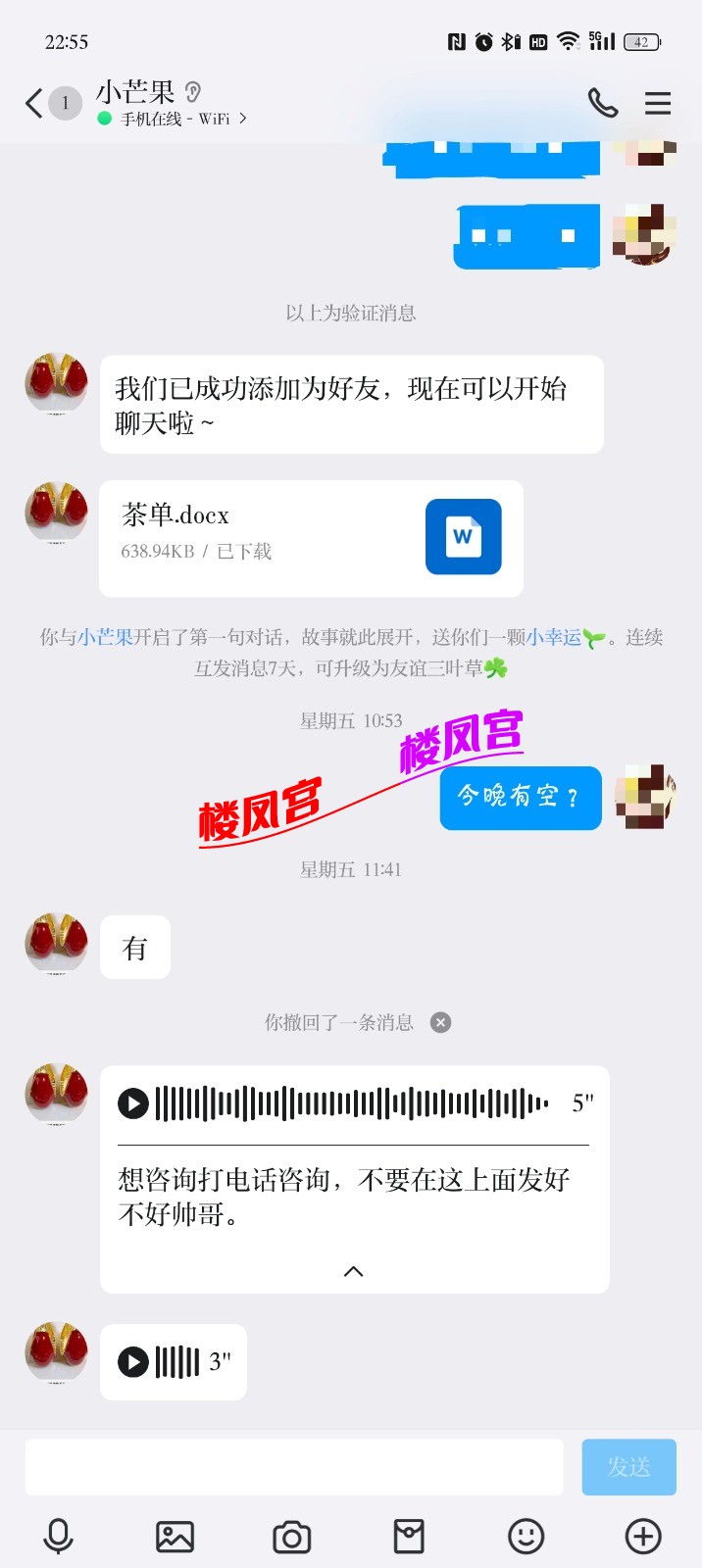Collapse the voice transcription text
This screenshot has width=702, height=1568.
[354, 1271]
